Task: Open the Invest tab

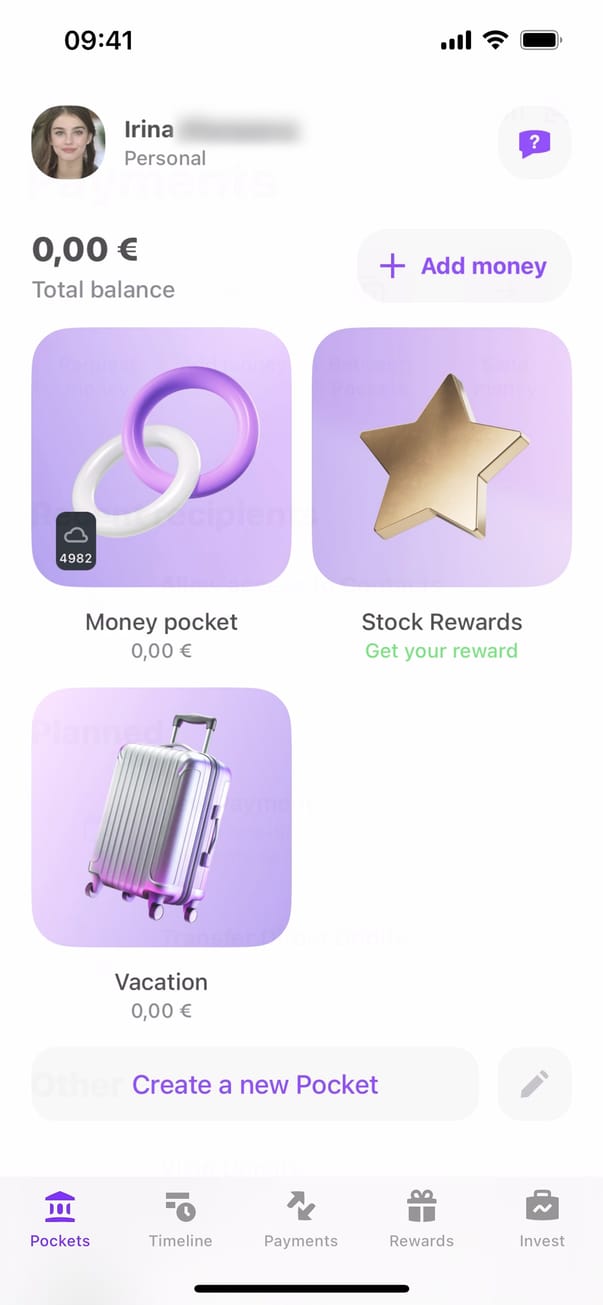Action: point(542,1219)
